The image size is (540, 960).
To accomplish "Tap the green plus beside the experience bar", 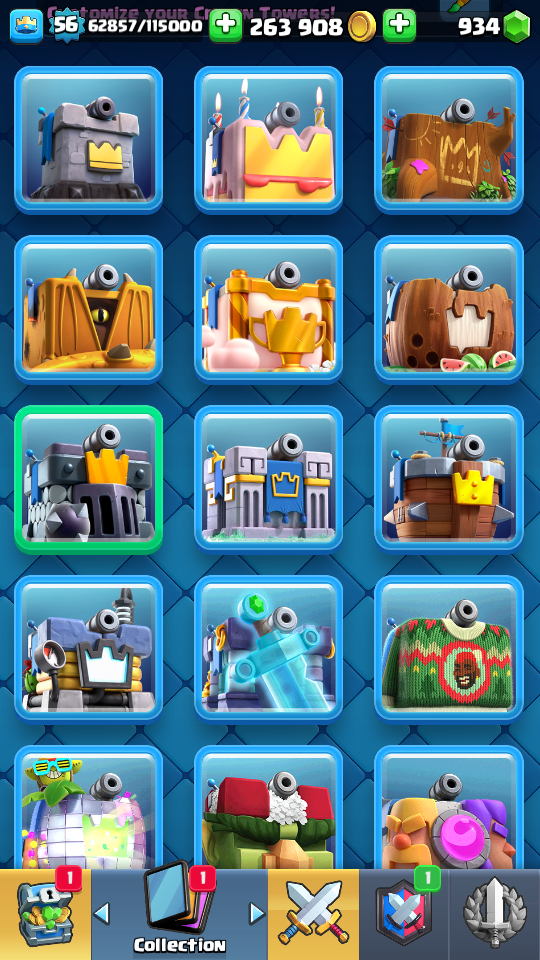I will click(225, 25).
